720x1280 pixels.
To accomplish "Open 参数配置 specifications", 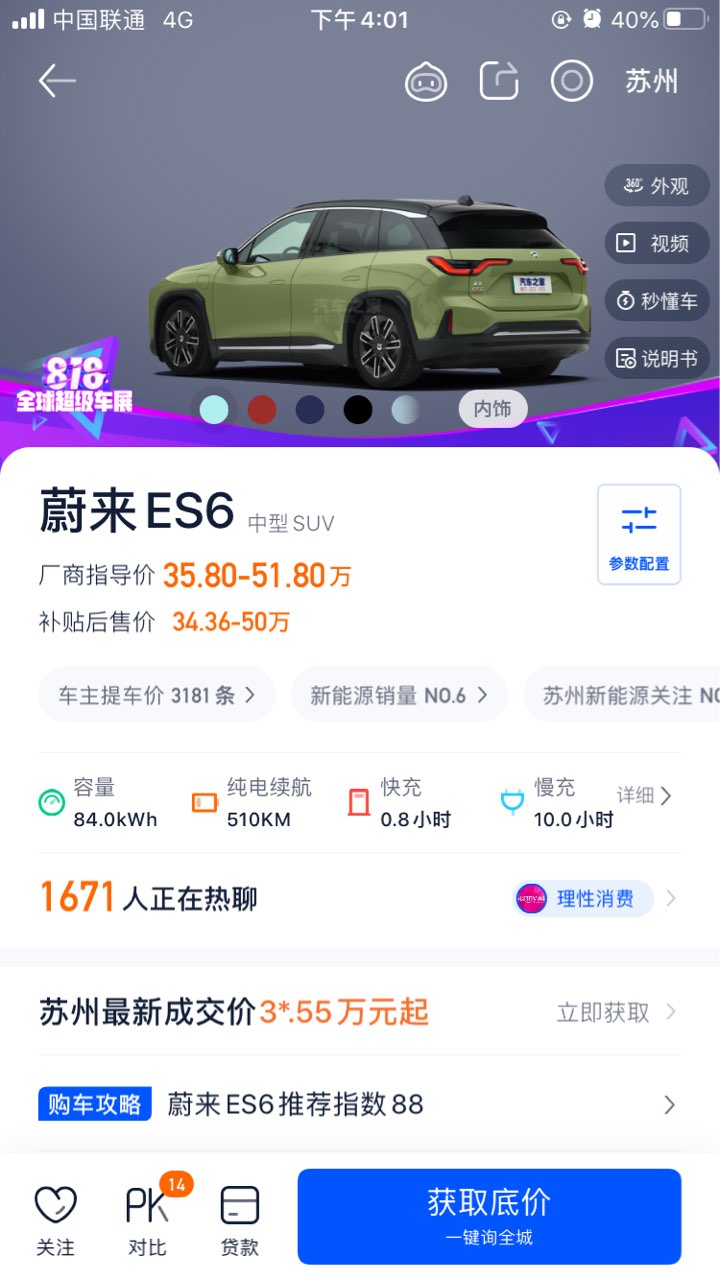I will [x=639, y=535].
